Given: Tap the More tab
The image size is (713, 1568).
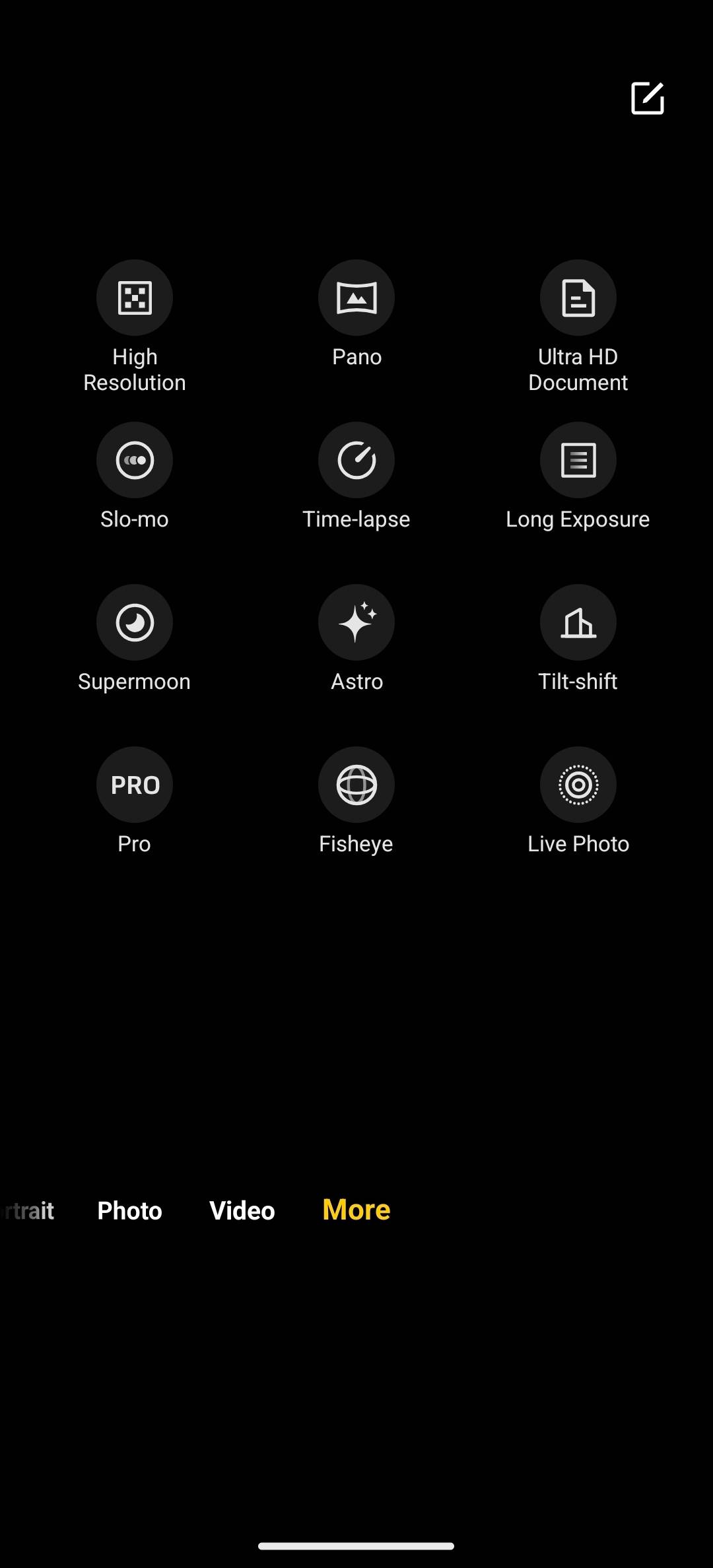Looking at the screenshot, I should click(x=356, y=1210).
